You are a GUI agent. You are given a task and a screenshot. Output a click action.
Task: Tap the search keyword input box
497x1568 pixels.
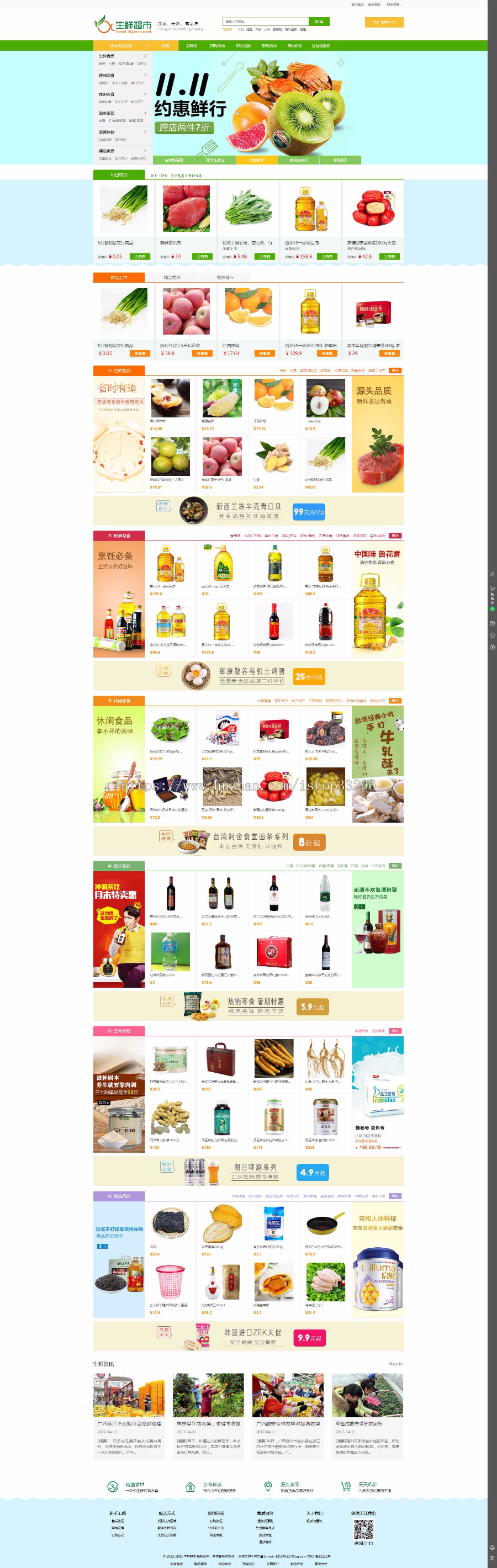(x=265, y=22)
